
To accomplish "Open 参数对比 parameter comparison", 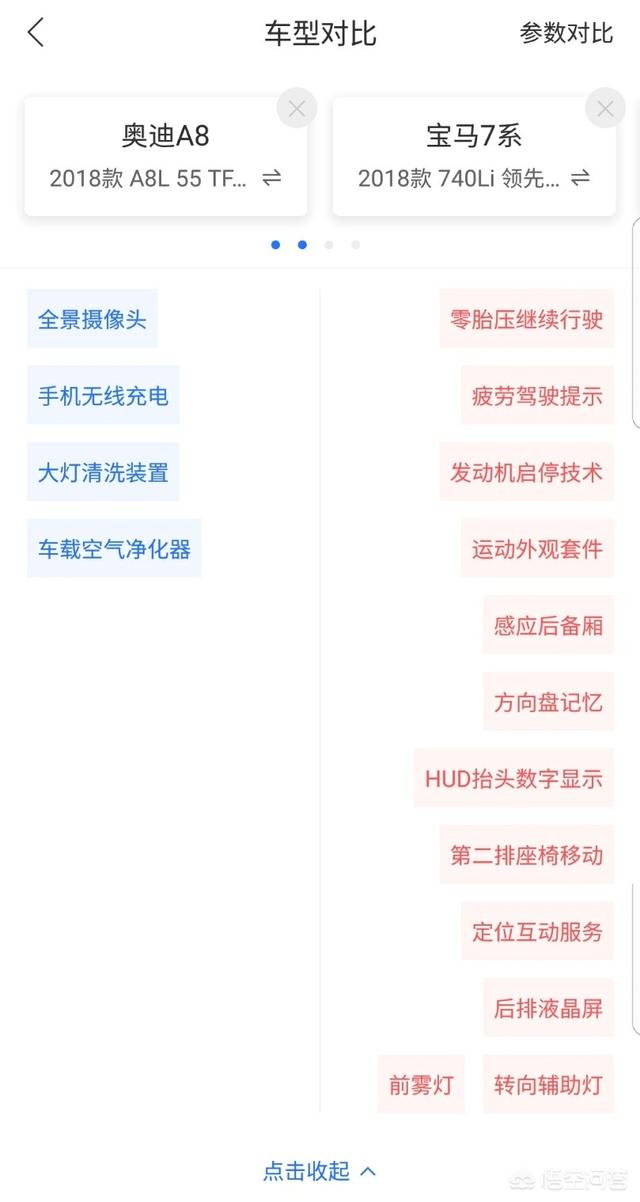I will pyautogui.click(x=566, y=33).
